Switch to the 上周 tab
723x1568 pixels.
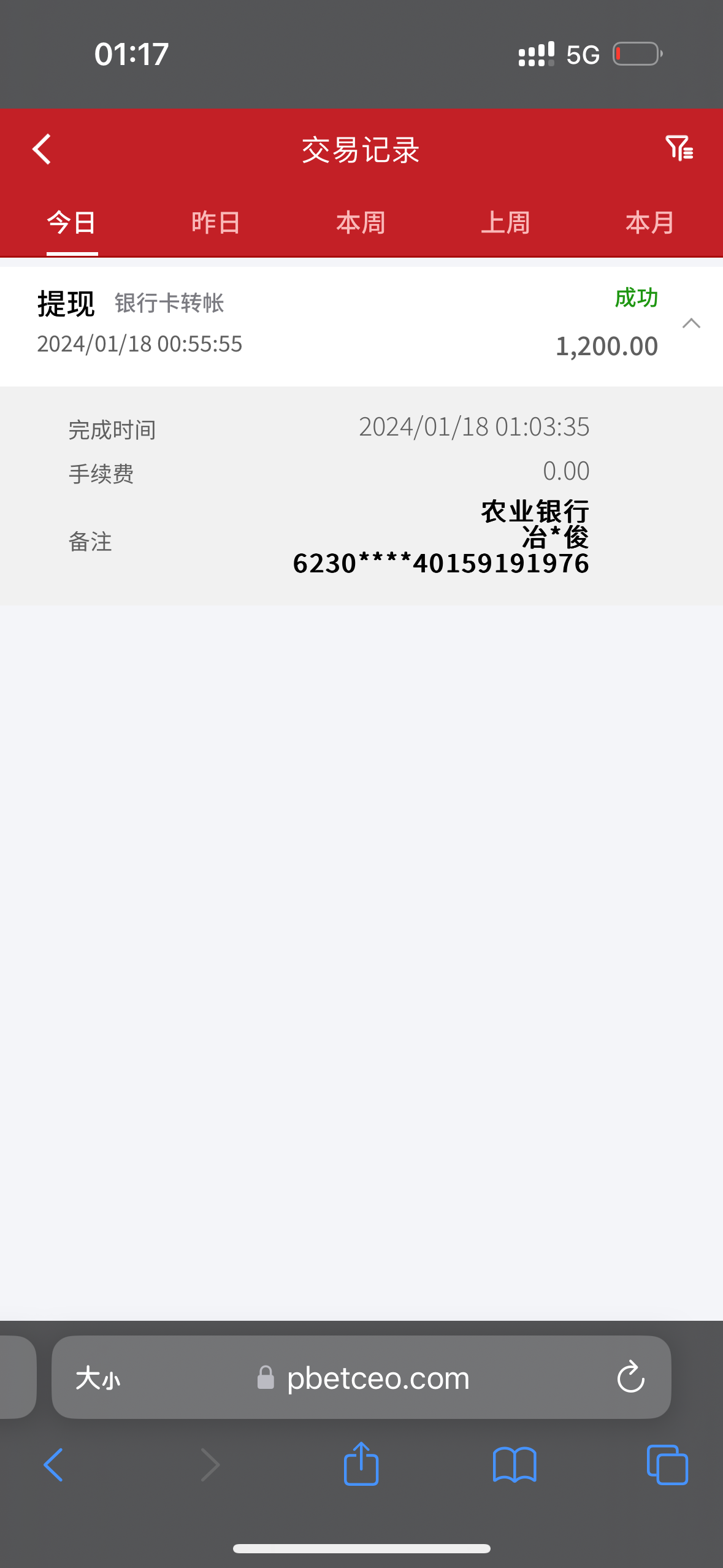[505, 222]
